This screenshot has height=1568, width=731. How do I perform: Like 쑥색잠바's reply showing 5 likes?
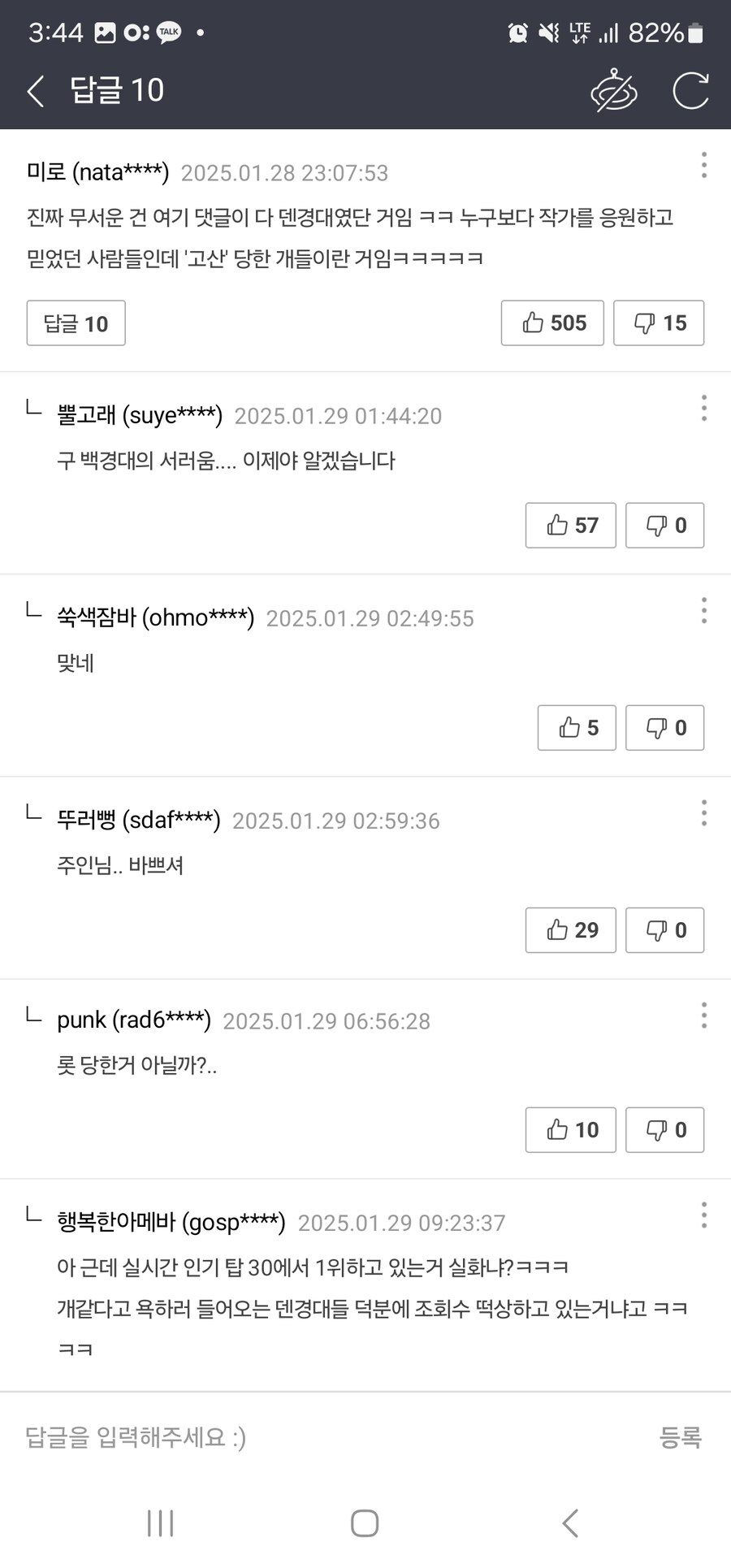pyautogui.click(x=576, y=728)
